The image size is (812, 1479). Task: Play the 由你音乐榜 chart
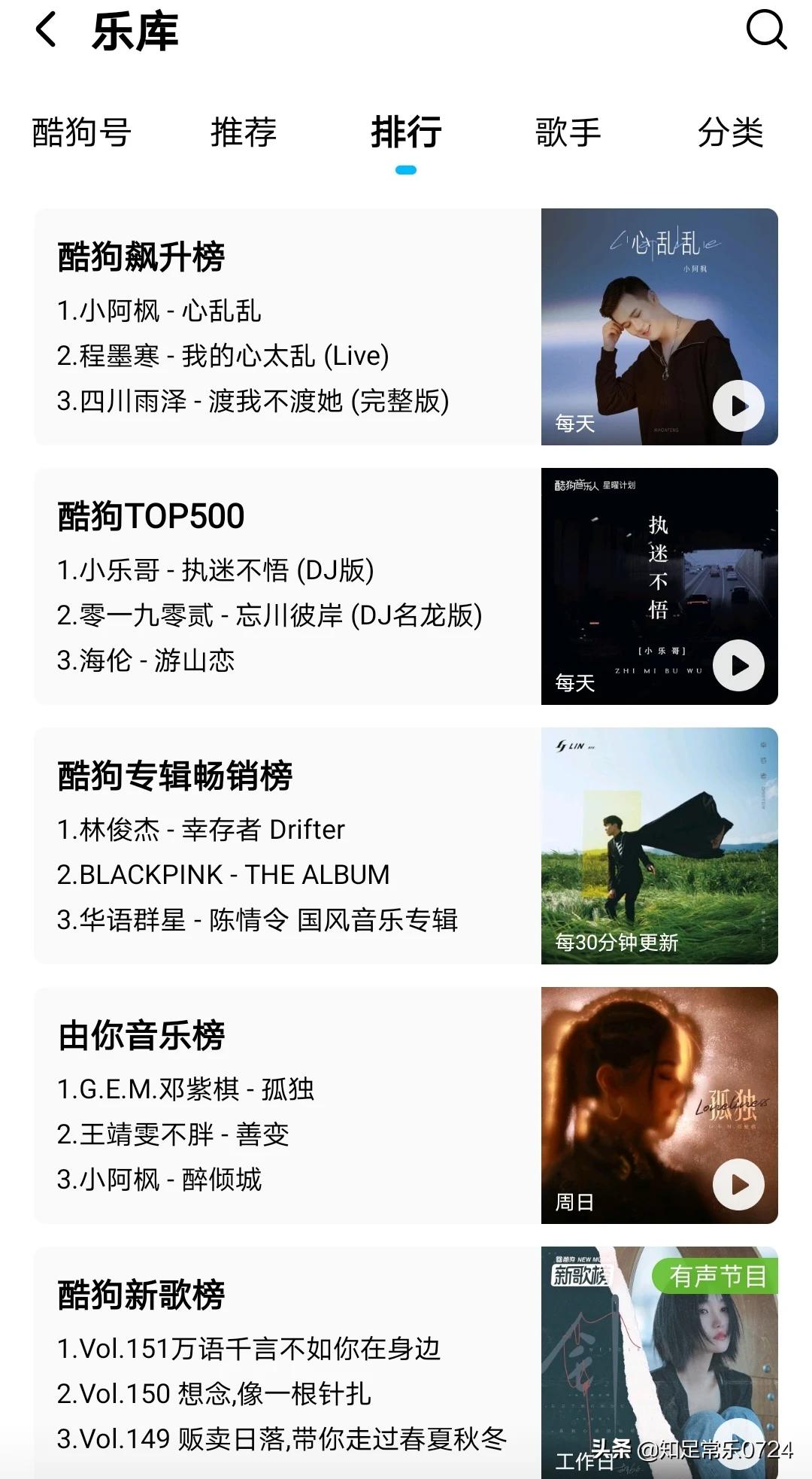[738, 1185]
